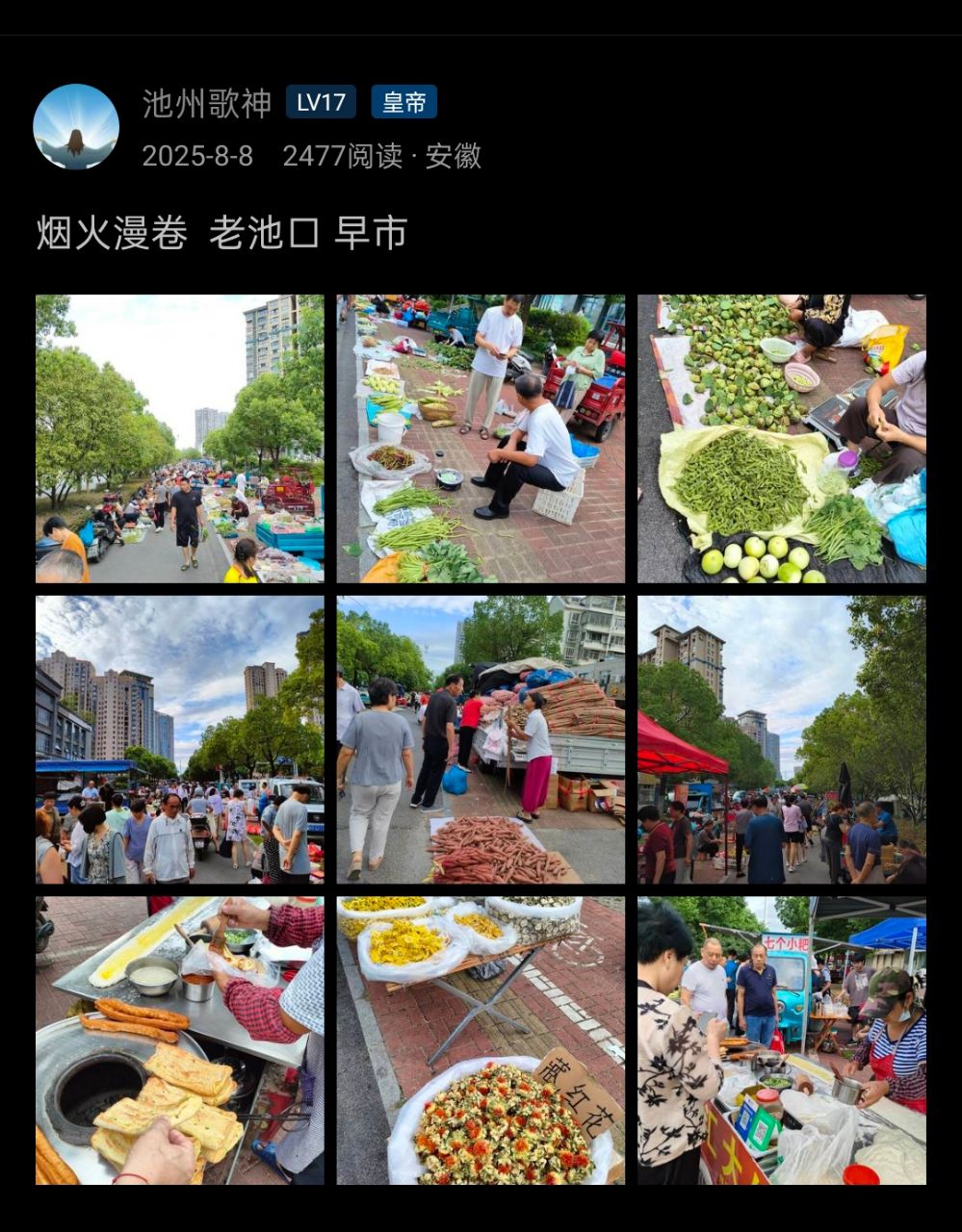
Task: Open 池州歌神's profile avatar
Action: pos(76,127)
